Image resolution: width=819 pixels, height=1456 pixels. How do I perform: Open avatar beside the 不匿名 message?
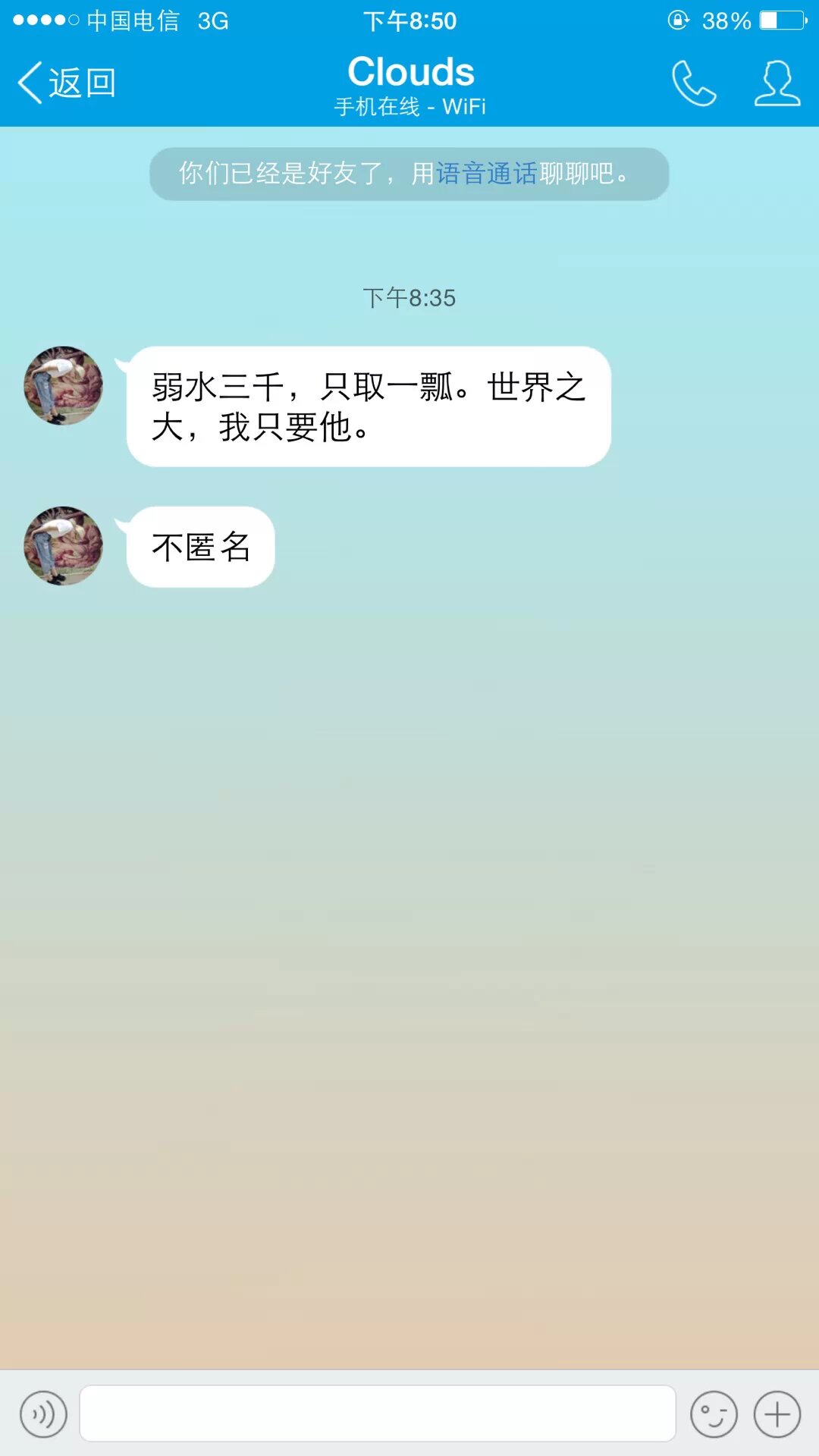pos(64,546)
